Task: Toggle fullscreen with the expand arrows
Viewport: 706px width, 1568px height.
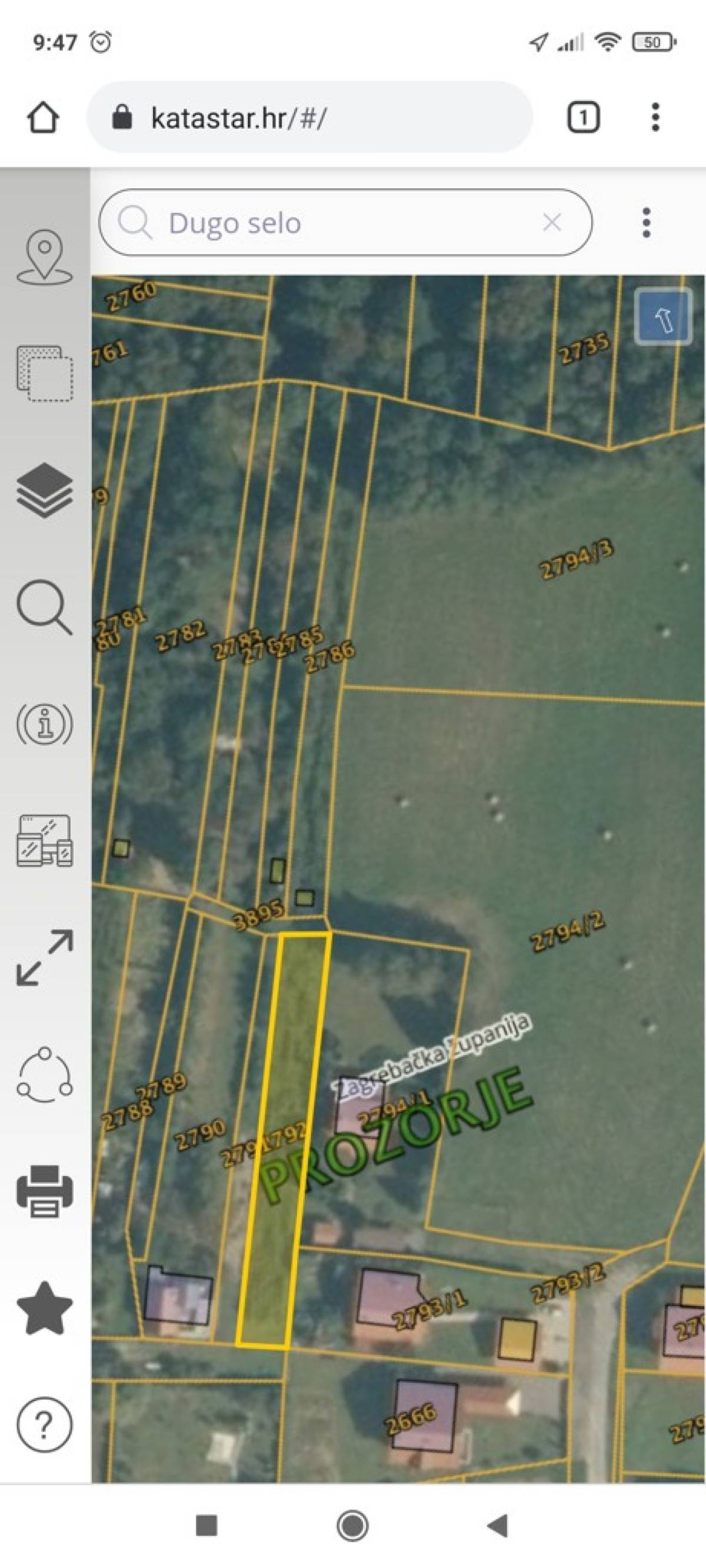Action: (x=45, y=957)
